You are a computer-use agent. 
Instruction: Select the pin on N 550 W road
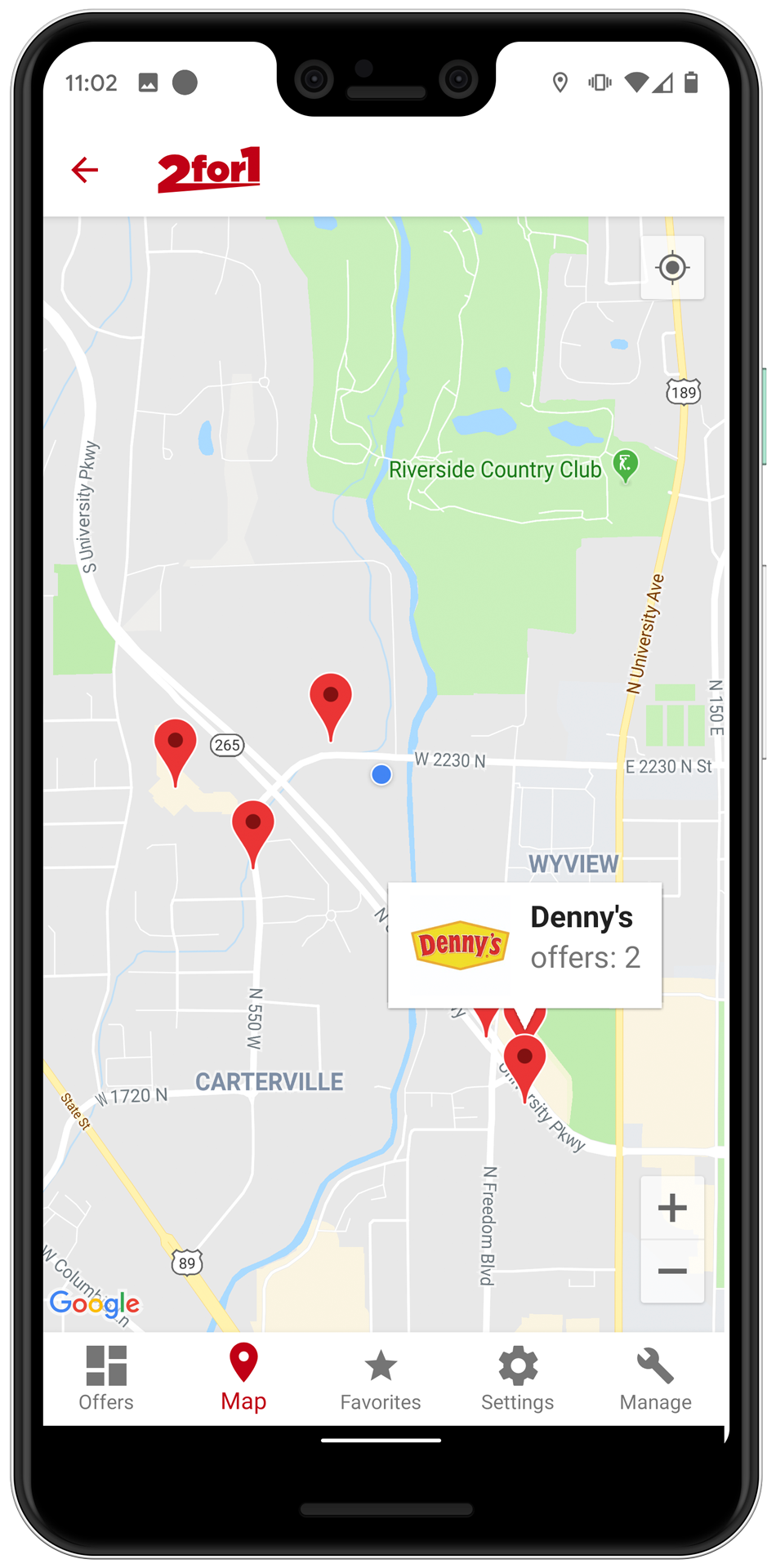click(x=253, y=827)
